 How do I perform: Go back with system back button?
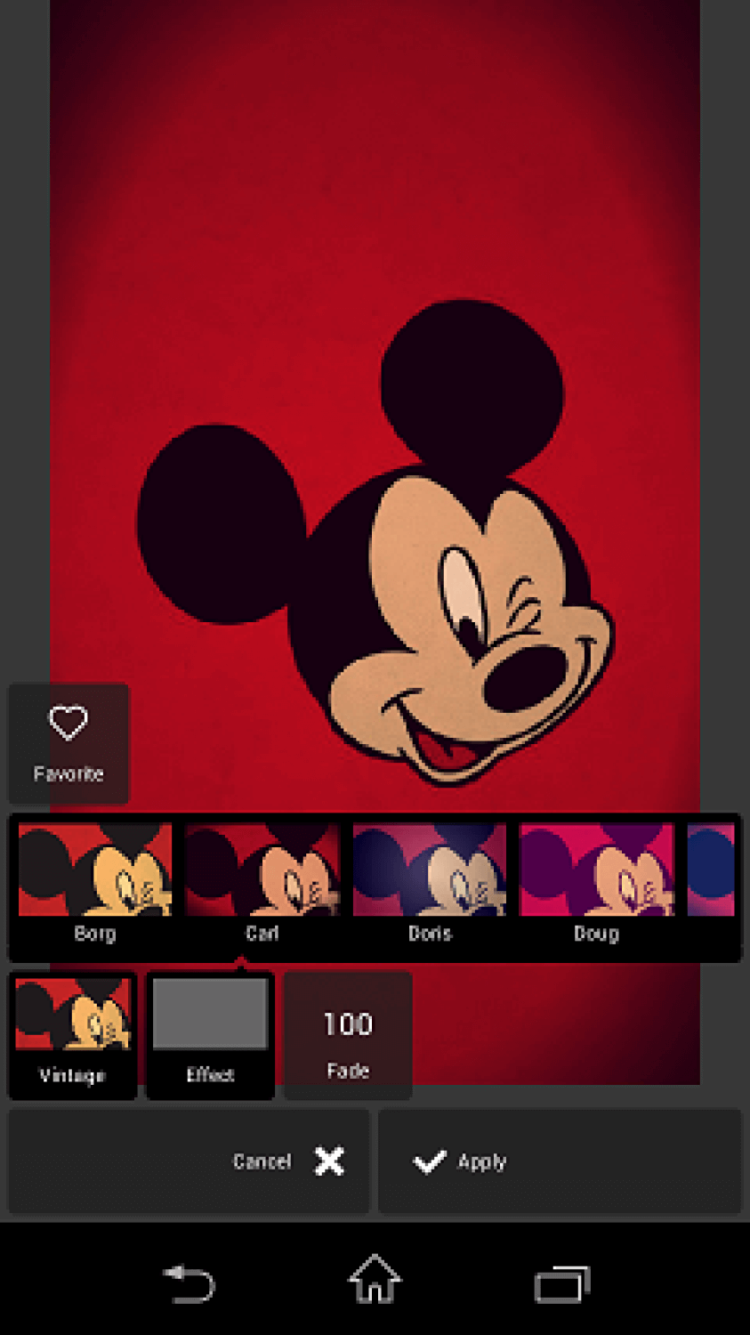point(189,1283)
